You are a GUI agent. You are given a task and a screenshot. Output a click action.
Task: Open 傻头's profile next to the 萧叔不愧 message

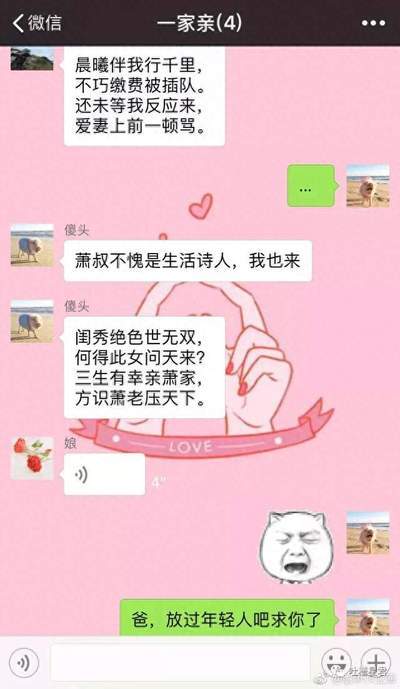tap(32, 245)
